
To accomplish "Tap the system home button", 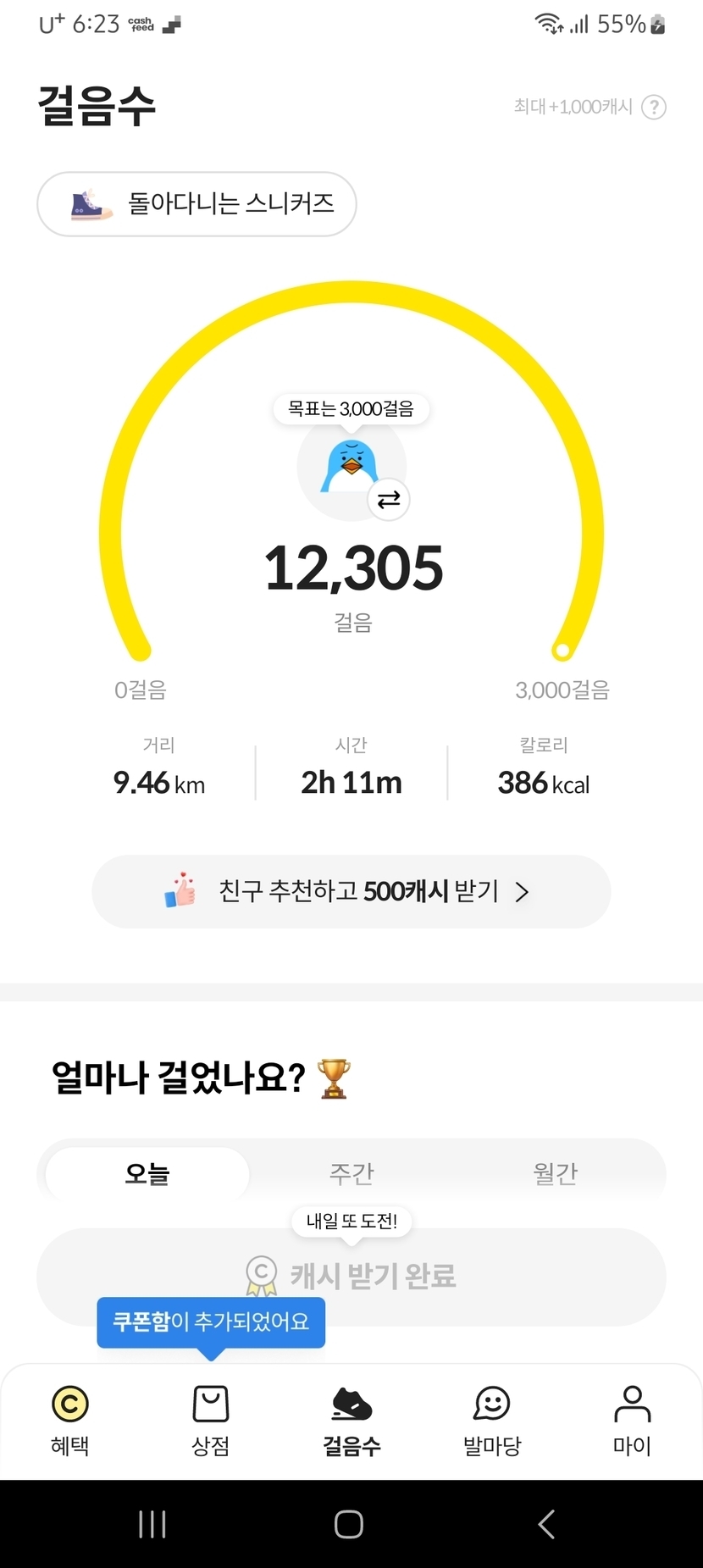I will point(349,1524).
